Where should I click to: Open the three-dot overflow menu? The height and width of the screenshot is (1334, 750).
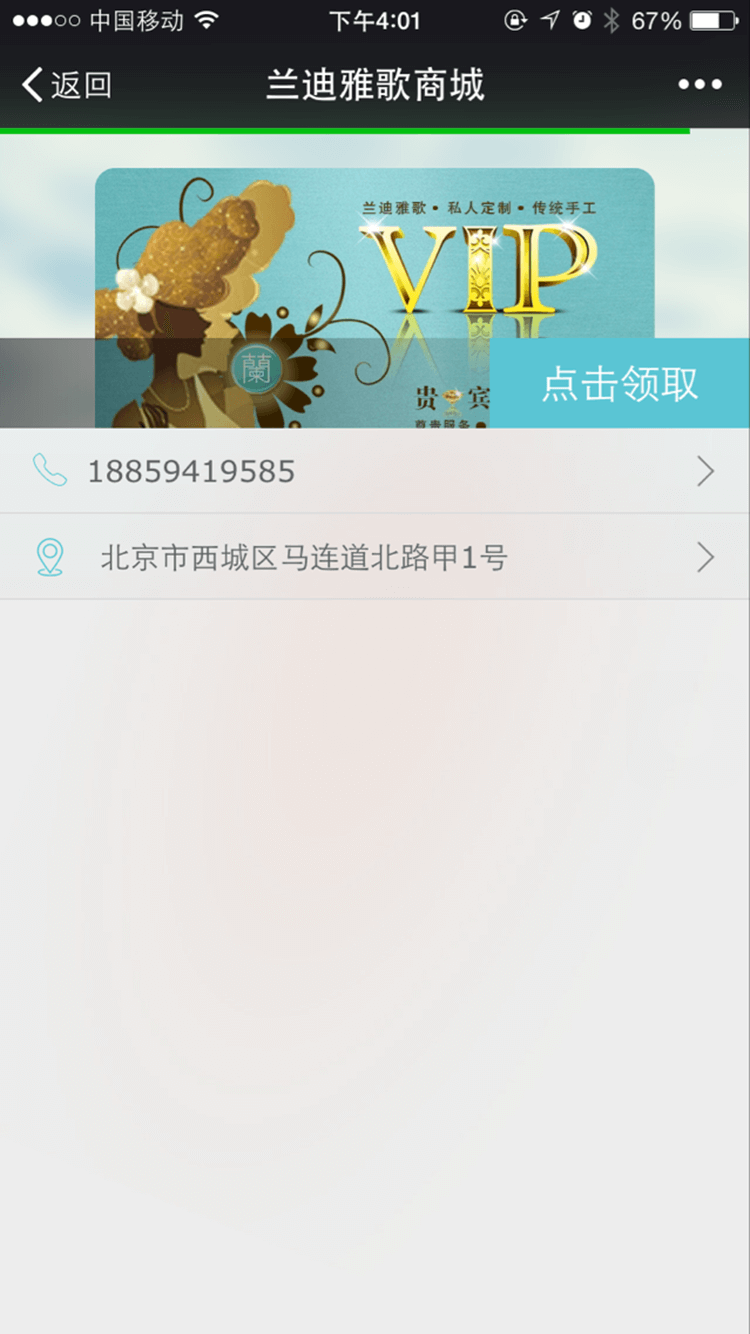(700, 85)
